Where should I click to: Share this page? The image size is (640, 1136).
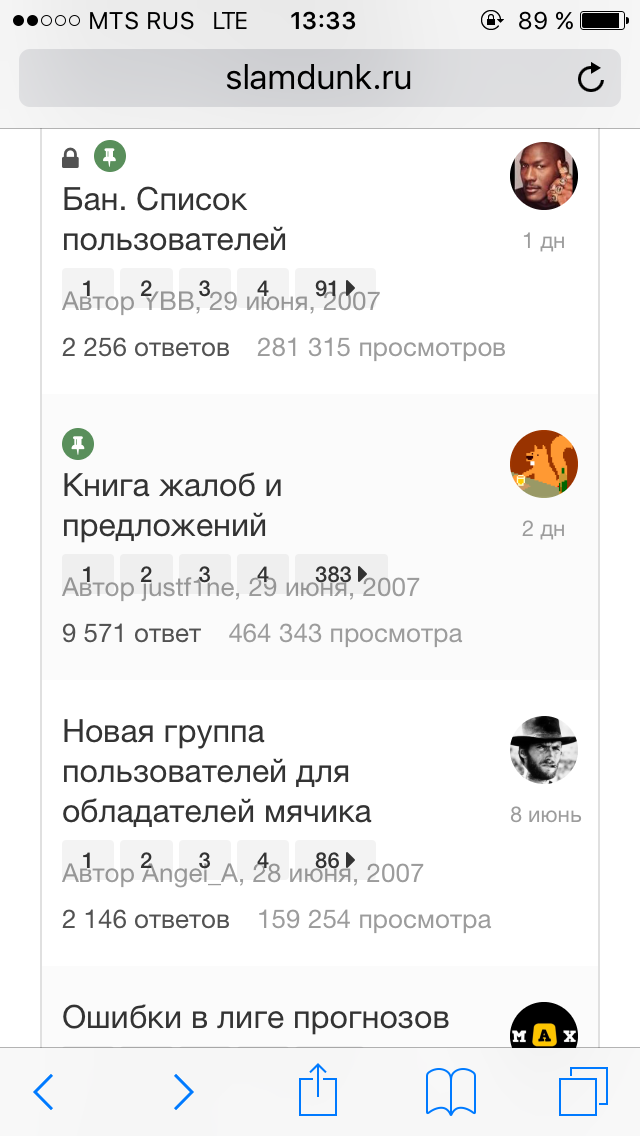click(319, 1088)
